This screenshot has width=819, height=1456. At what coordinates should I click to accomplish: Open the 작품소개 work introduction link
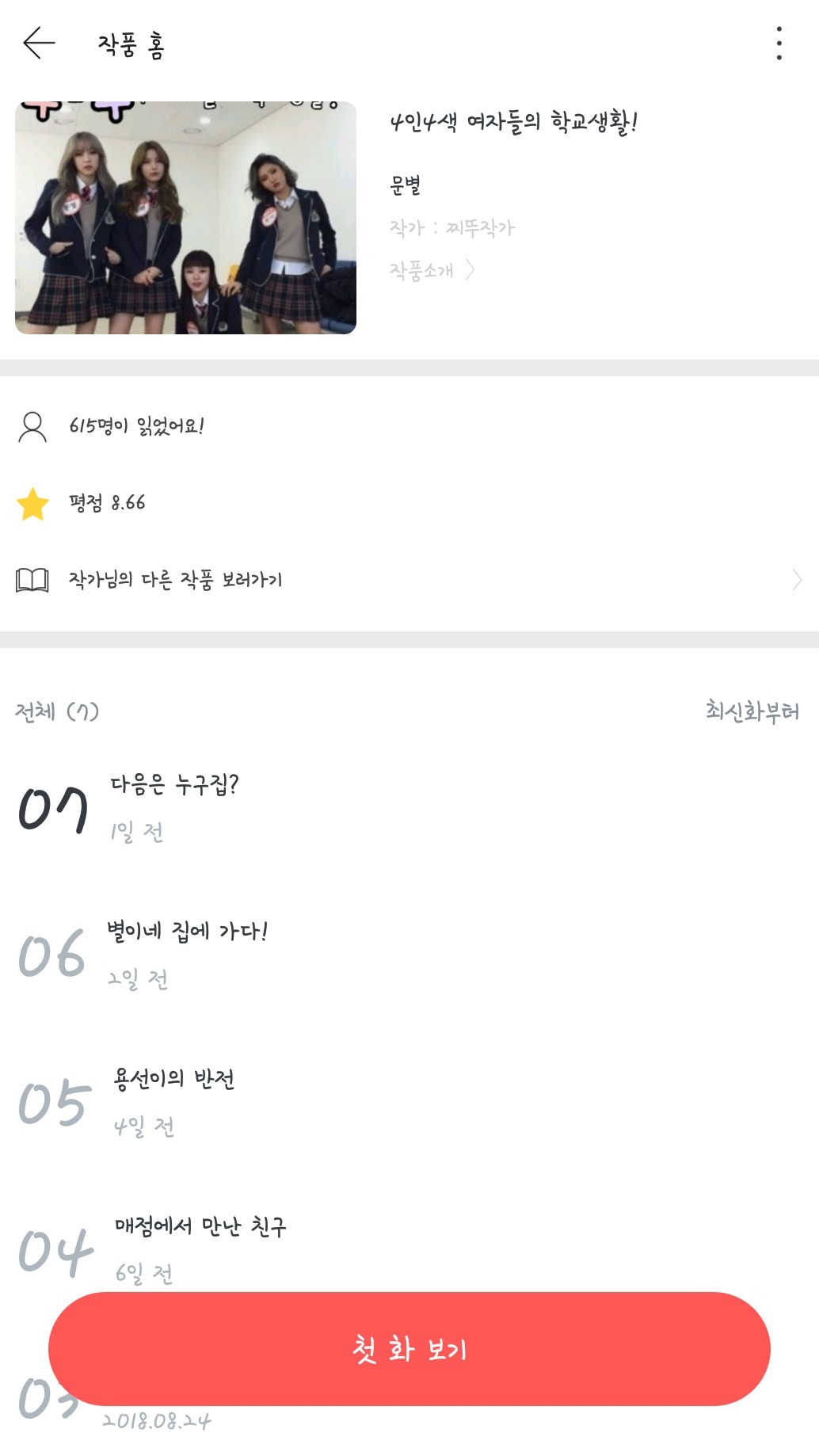tap(432, 271)
